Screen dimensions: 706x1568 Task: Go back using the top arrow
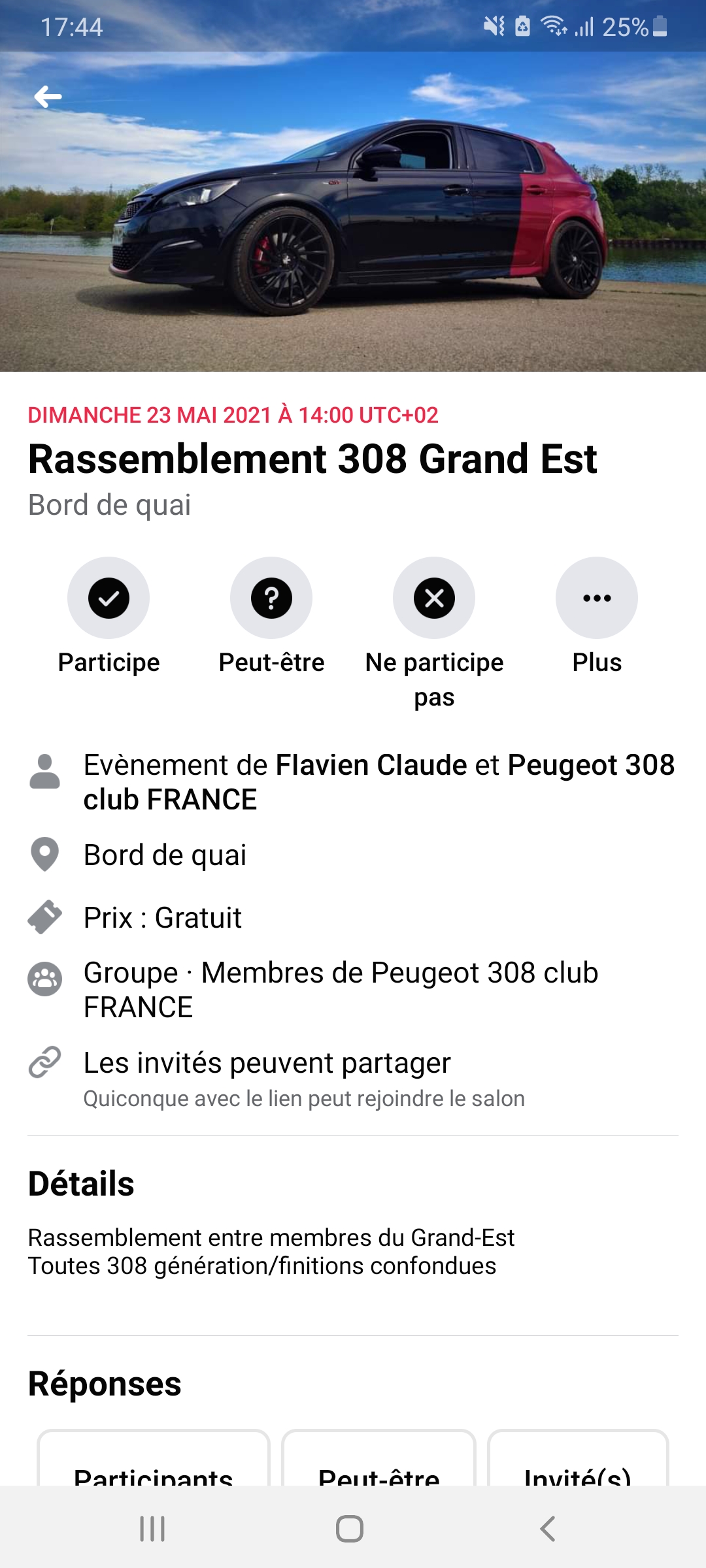pos(48,97)
